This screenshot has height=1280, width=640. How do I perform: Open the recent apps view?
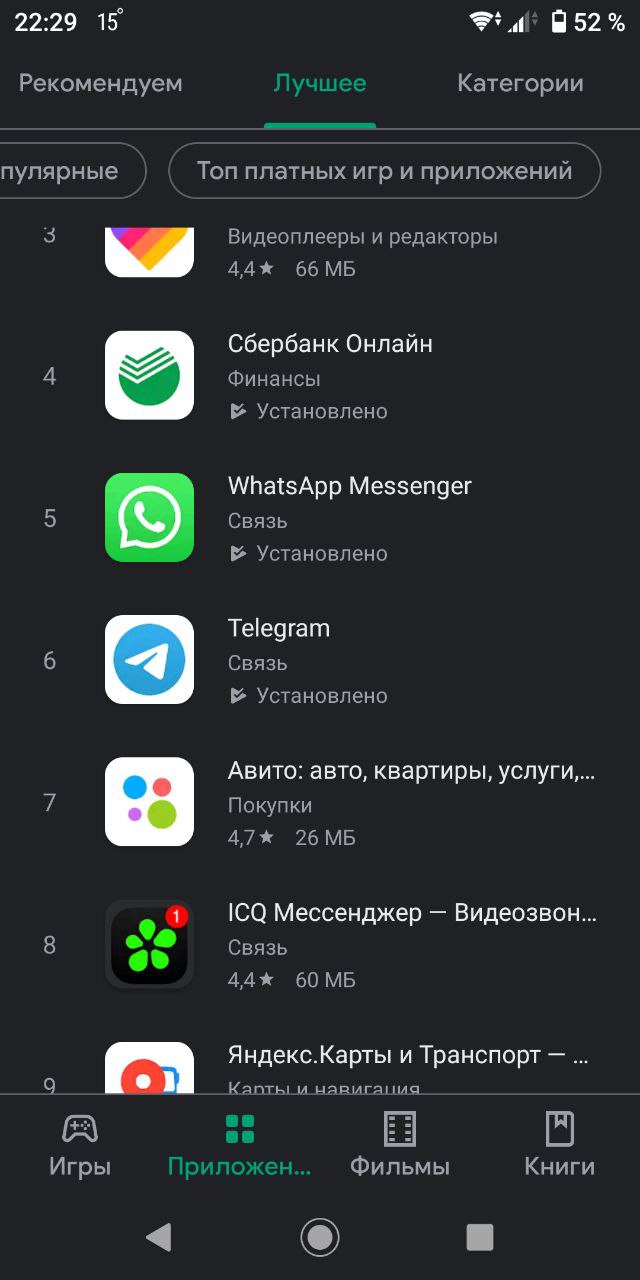pos(480,1237)
